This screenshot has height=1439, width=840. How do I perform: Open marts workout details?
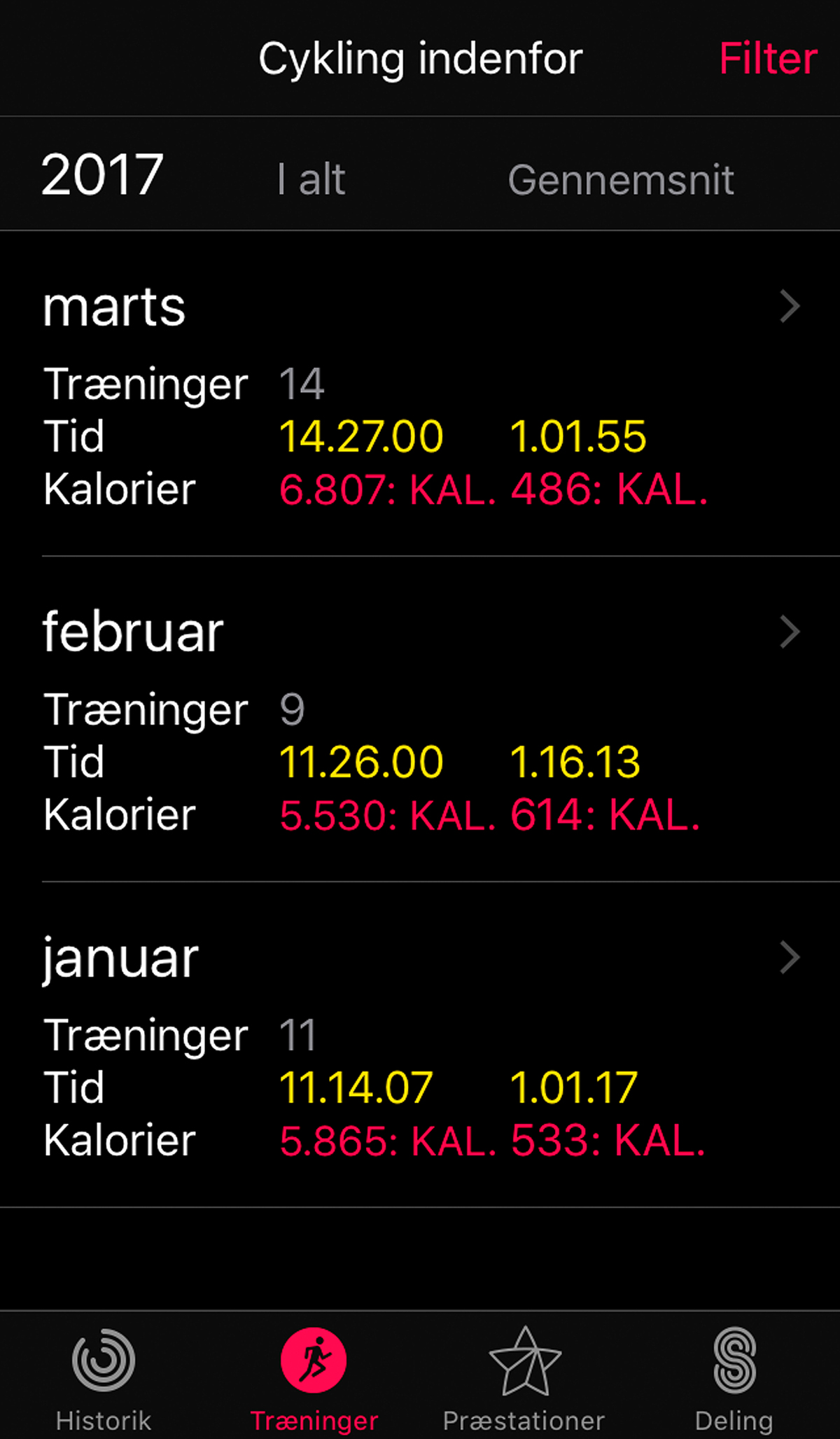click(790, 307)
